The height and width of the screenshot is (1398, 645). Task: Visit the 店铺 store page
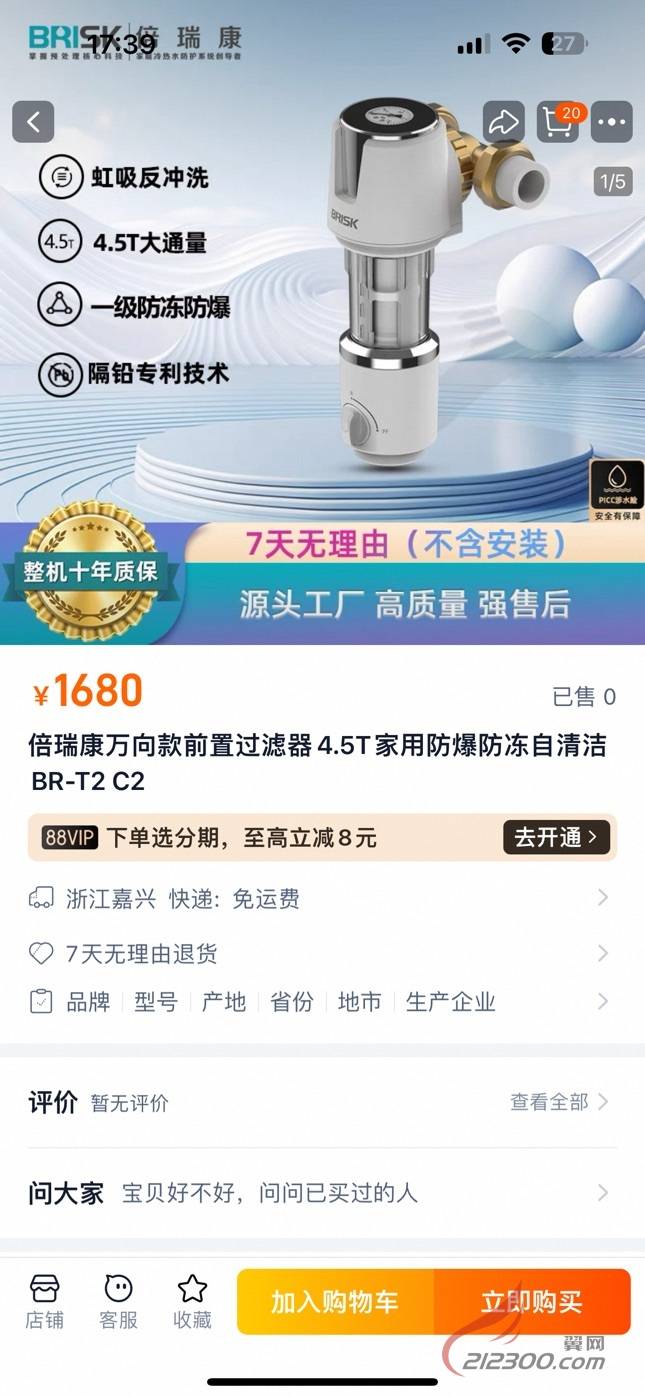point(45,1301)
